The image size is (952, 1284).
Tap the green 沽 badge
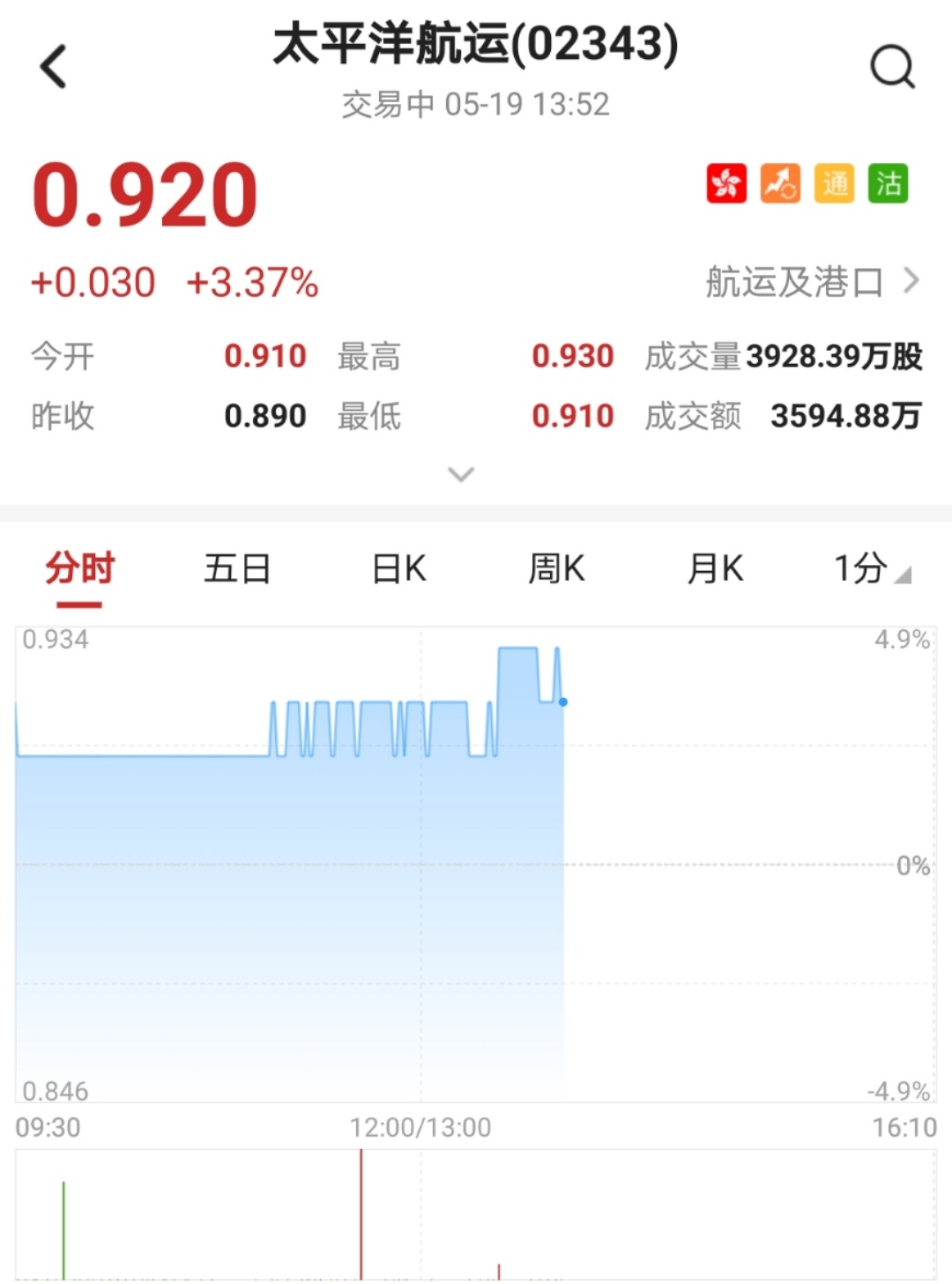pyautogui.click(x=888, y=183)
